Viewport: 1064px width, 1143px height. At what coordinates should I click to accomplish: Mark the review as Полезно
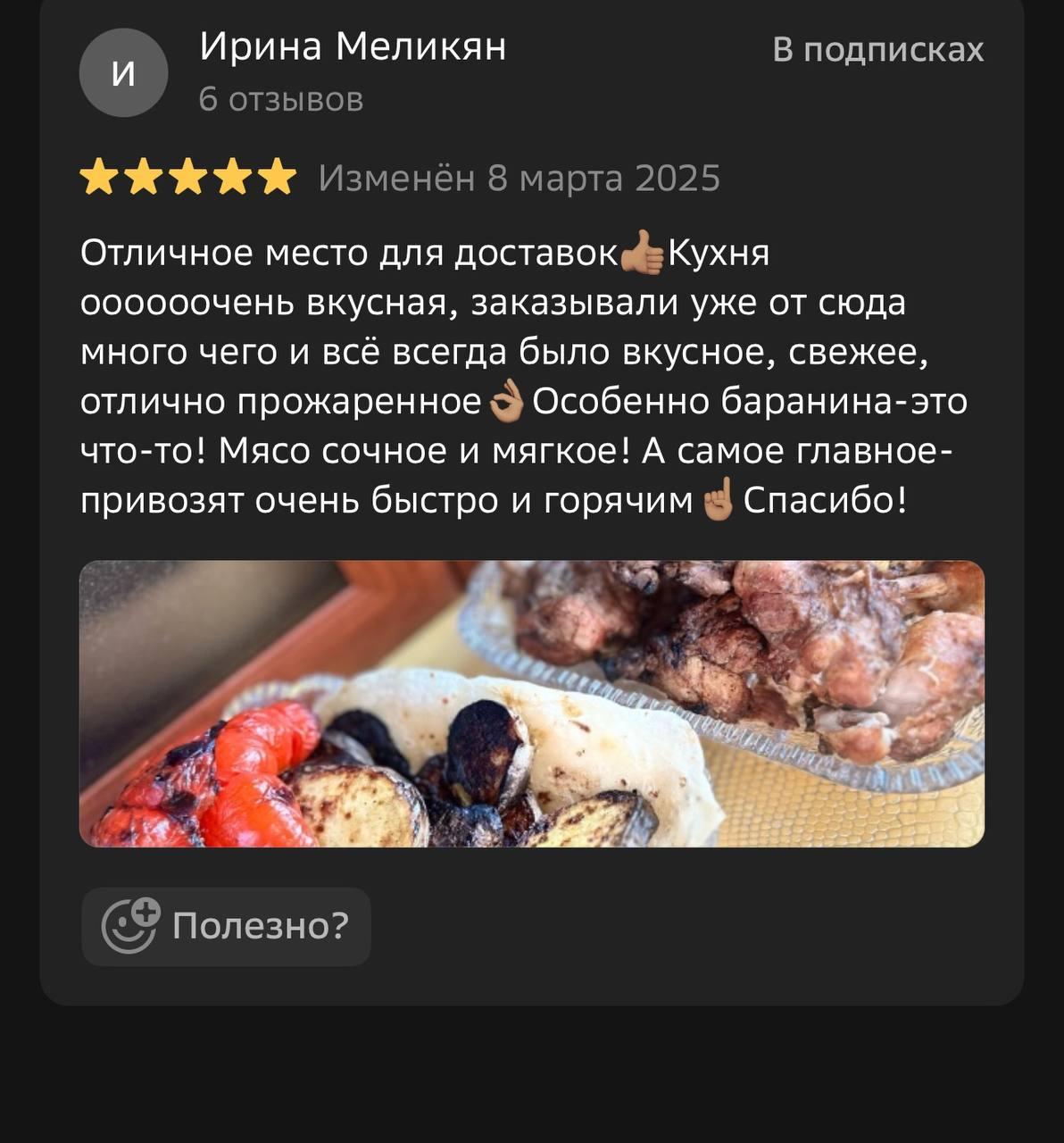226,926
